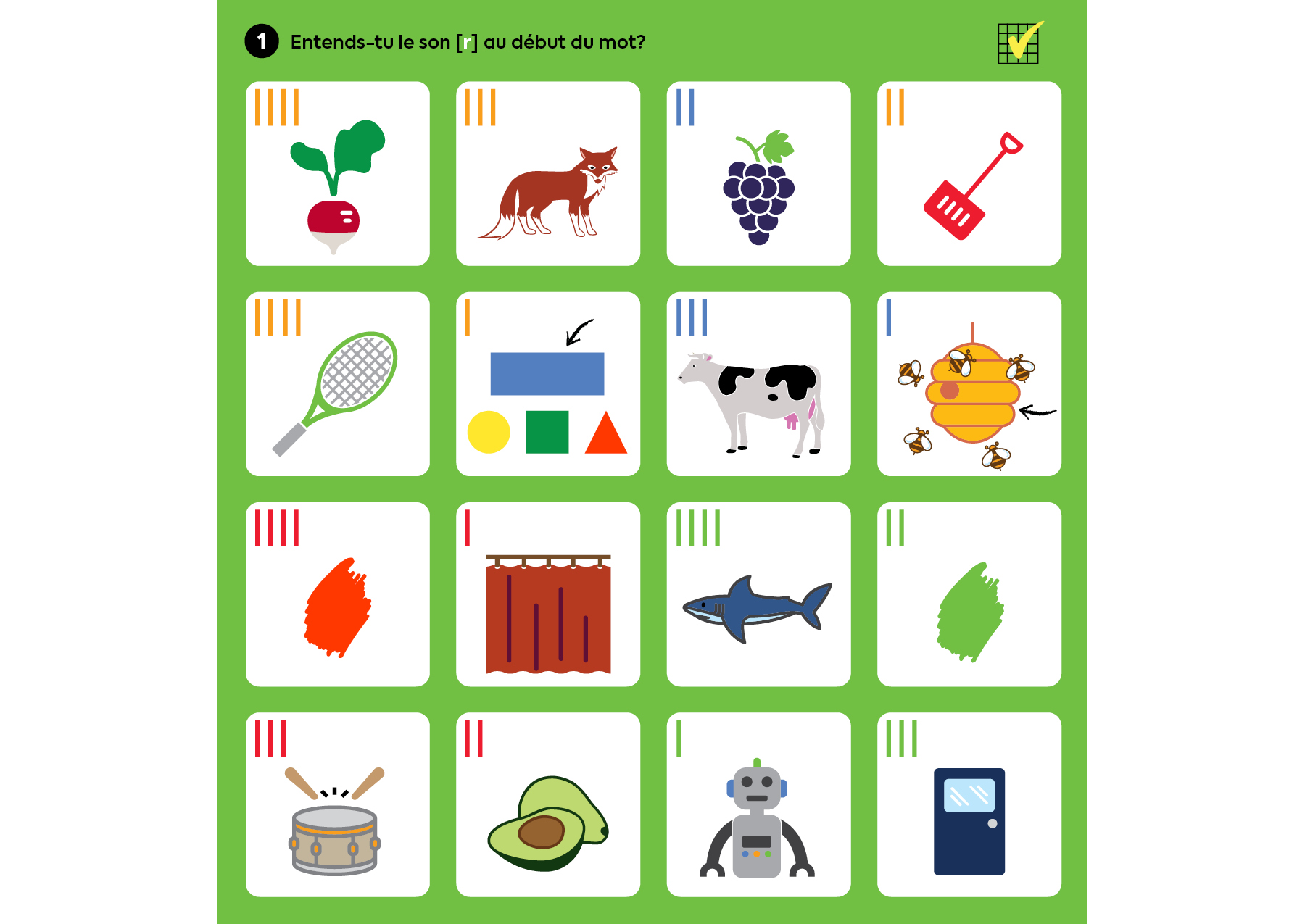Viewport: 1305px width, 924px height.
Task: Select the radish picture card
Action: pos(337,174)
